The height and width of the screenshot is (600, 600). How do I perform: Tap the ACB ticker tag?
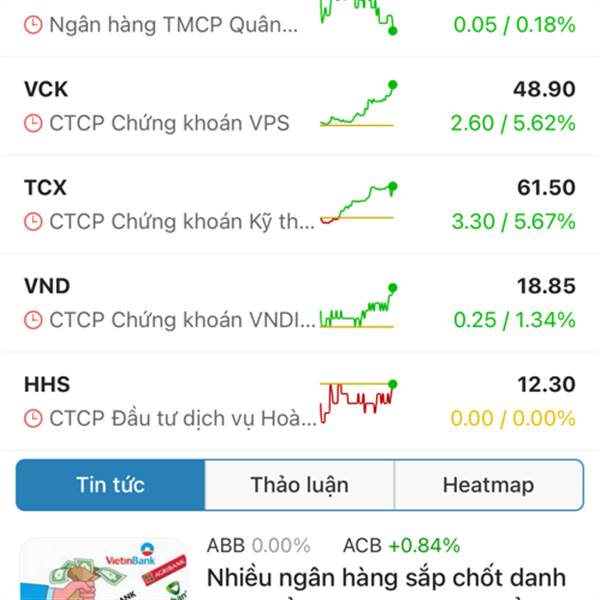pyautogui.click(x=401, y=545)
